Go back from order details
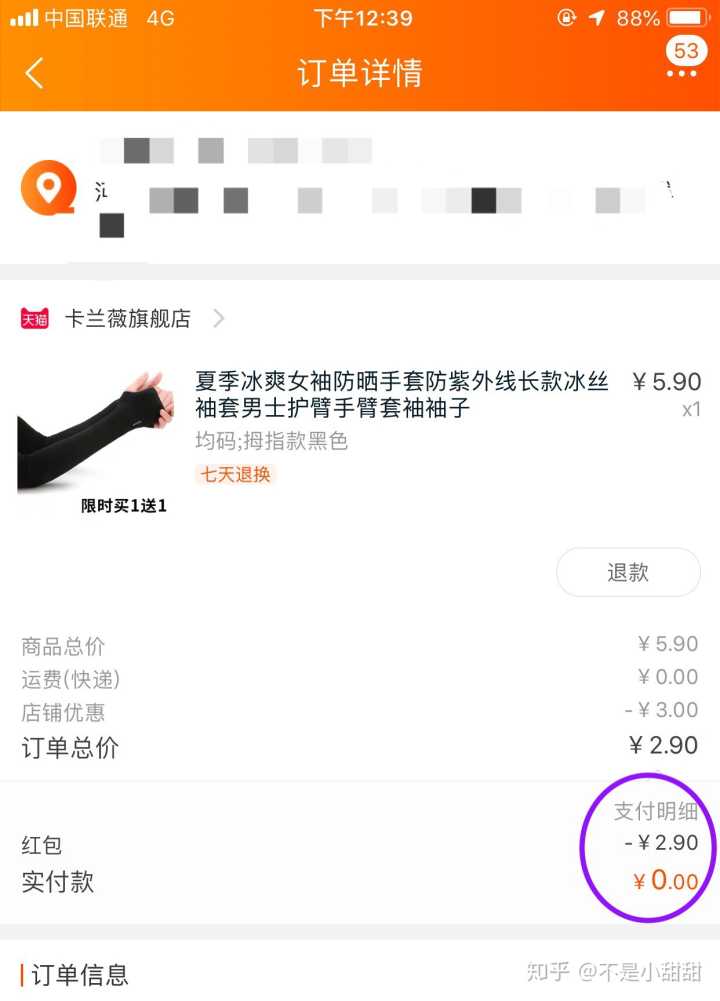 click(x=35, y=73)
